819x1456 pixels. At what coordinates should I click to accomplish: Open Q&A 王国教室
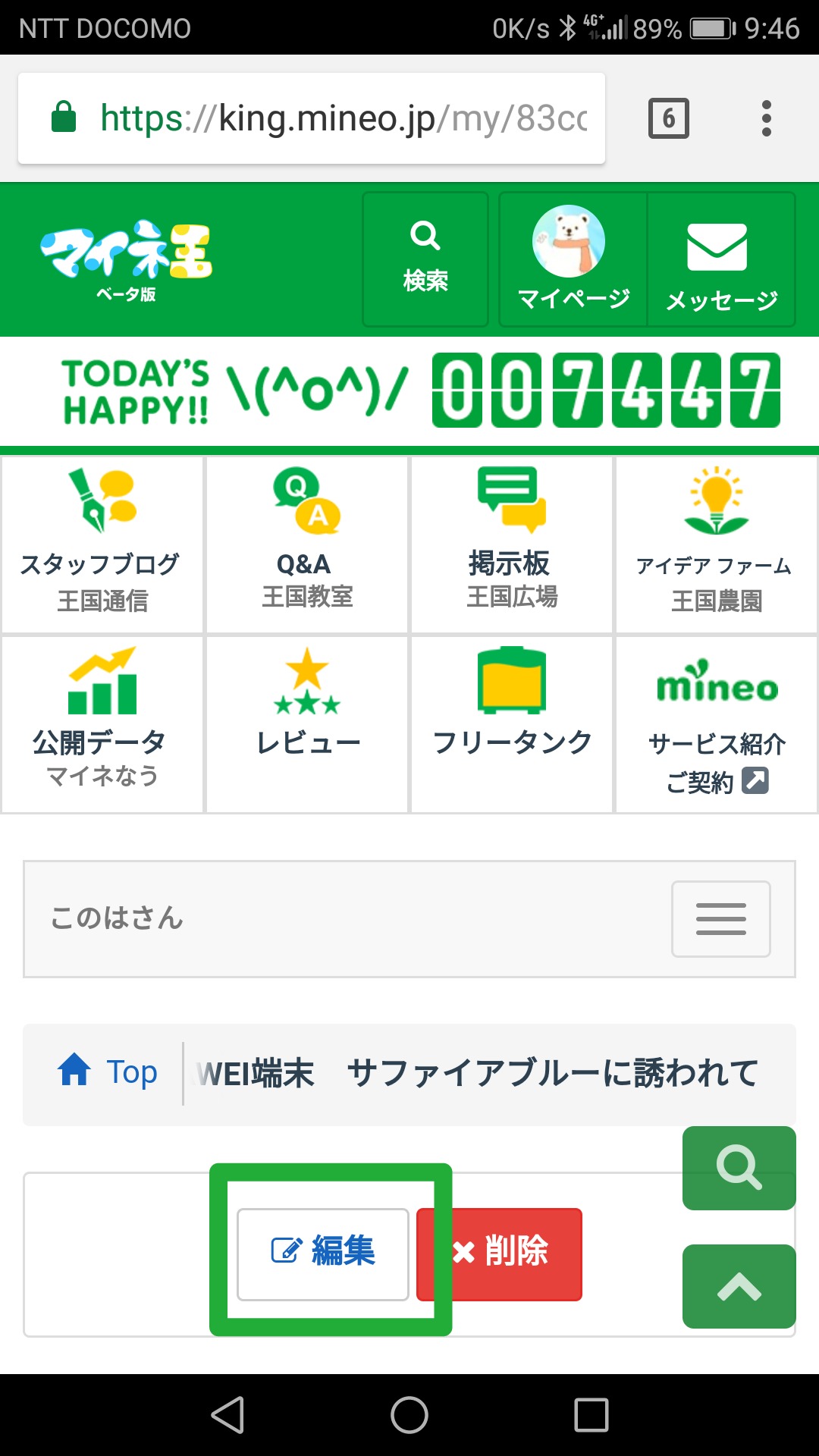(x=307, y=544)
